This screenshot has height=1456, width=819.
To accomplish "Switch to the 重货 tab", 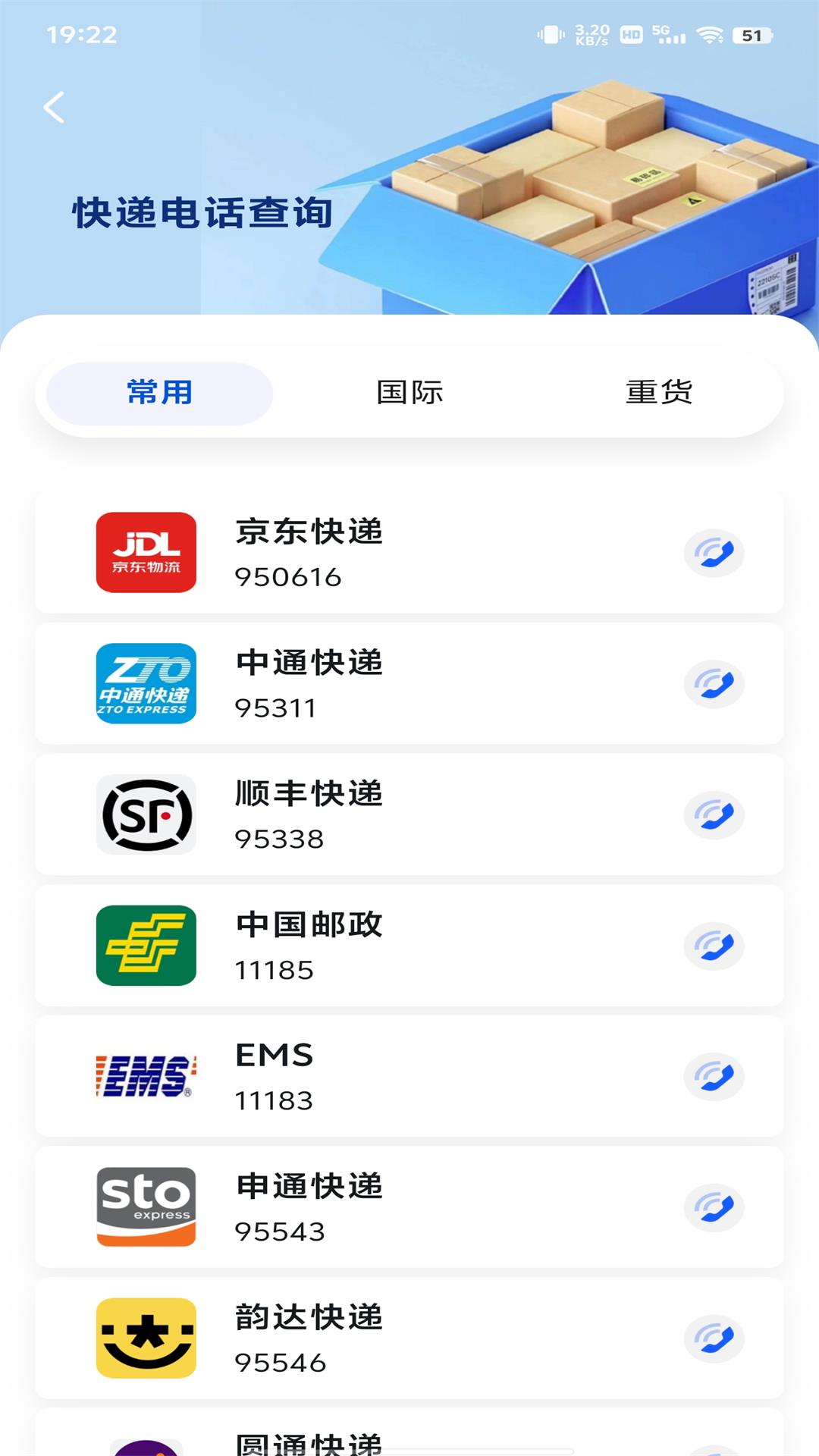I will (658, 393).
